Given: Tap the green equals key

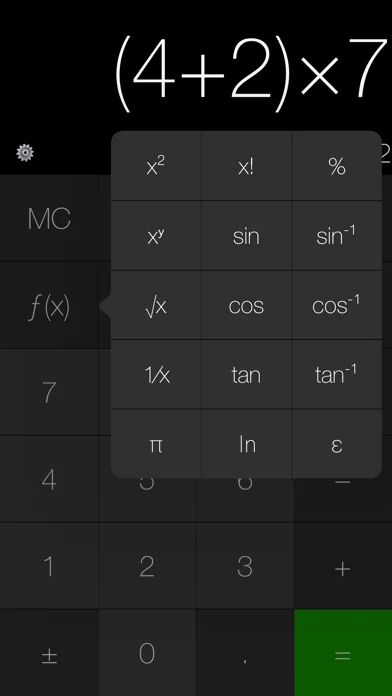Looking at the screenshot, I should pos(343,653).
